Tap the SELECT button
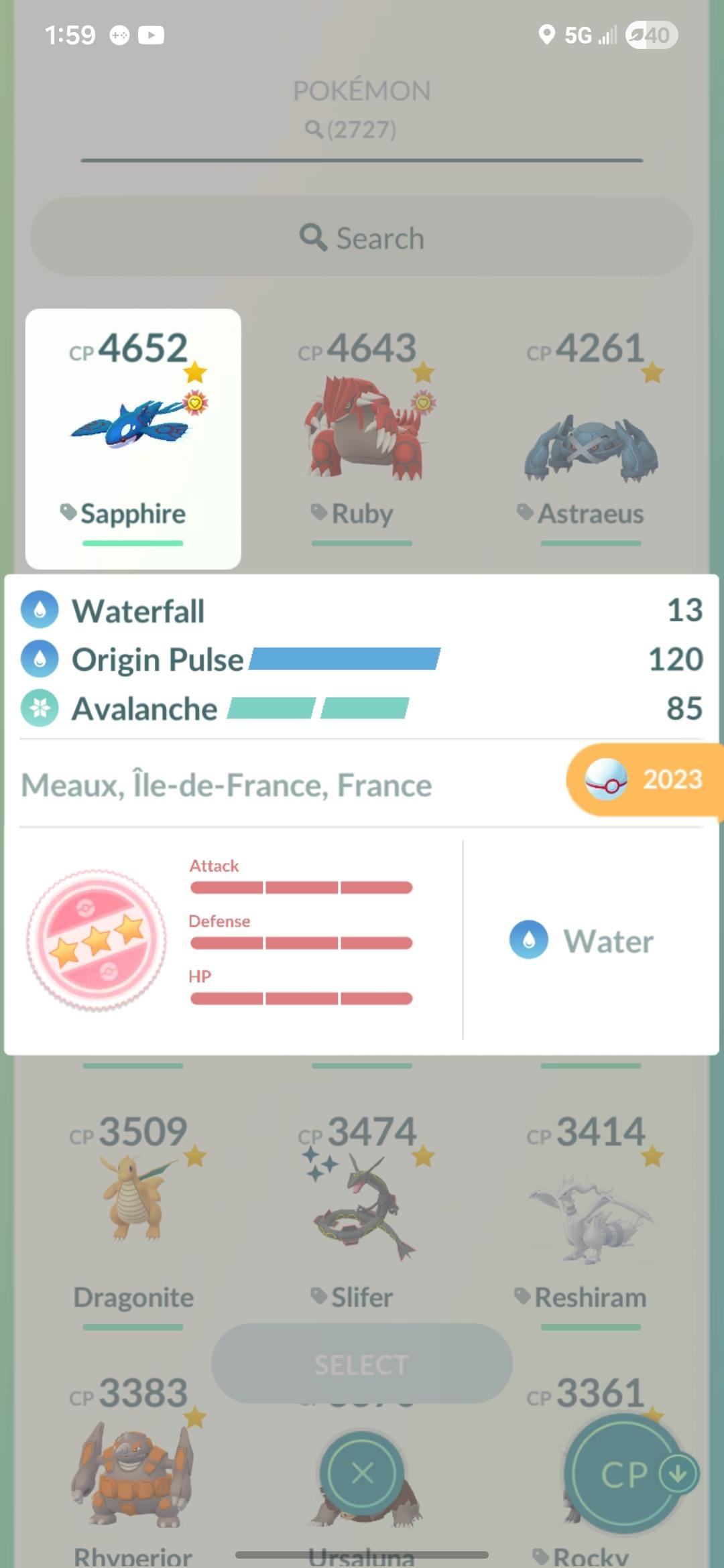This screenshot has width=724, height=1568. [361, 1364]
